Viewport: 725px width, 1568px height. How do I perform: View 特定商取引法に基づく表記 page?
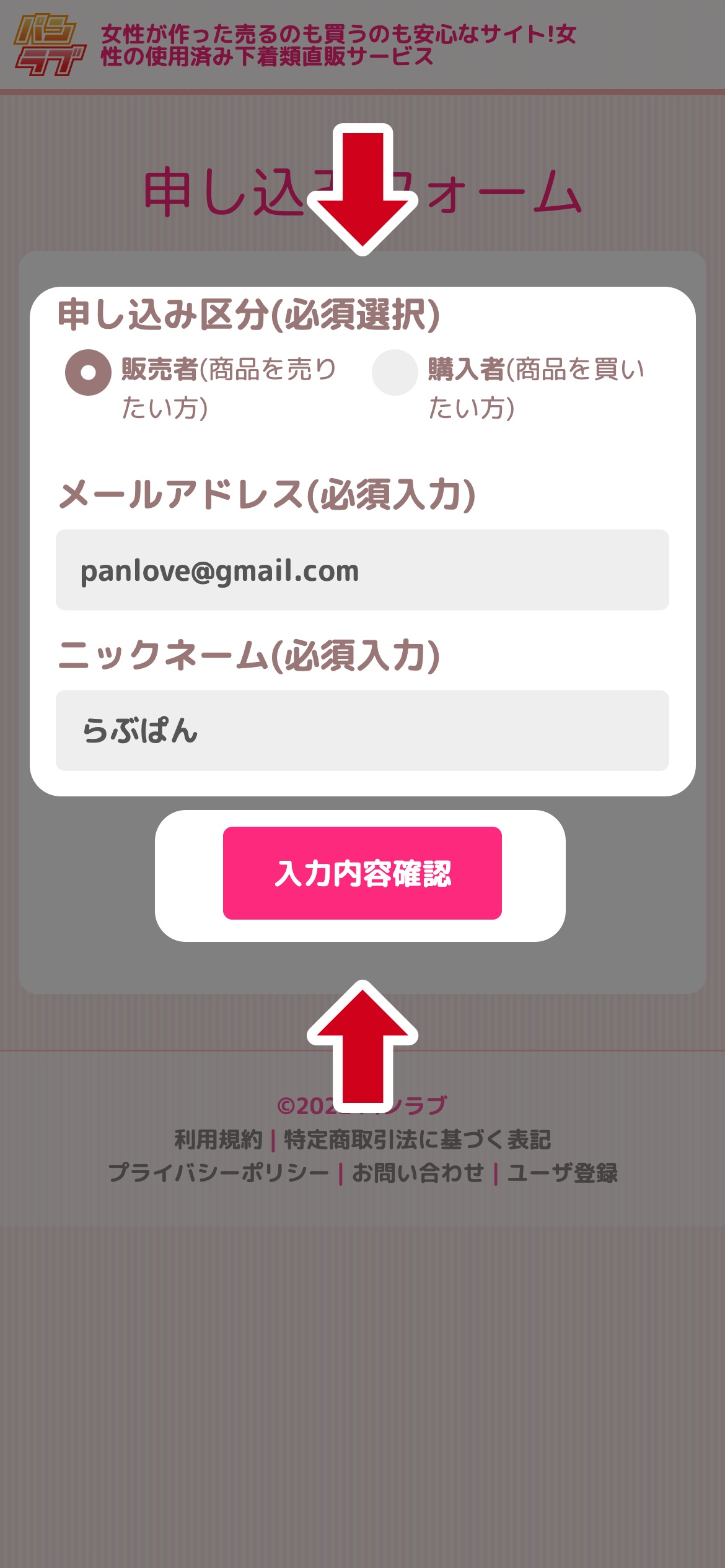click(x=417, y=1139)
